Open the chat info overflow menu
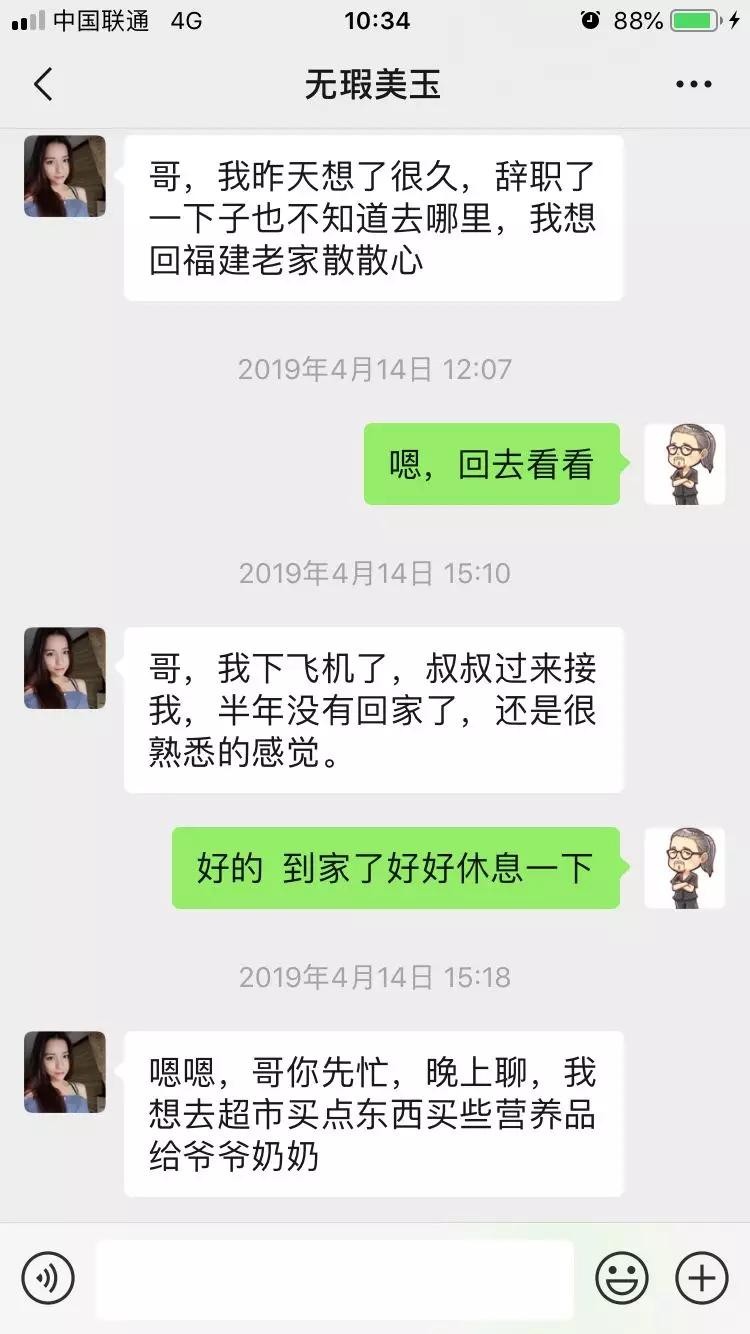This screenshot has width=750, height=1334. pyautogui.click(x=693, y=85)
